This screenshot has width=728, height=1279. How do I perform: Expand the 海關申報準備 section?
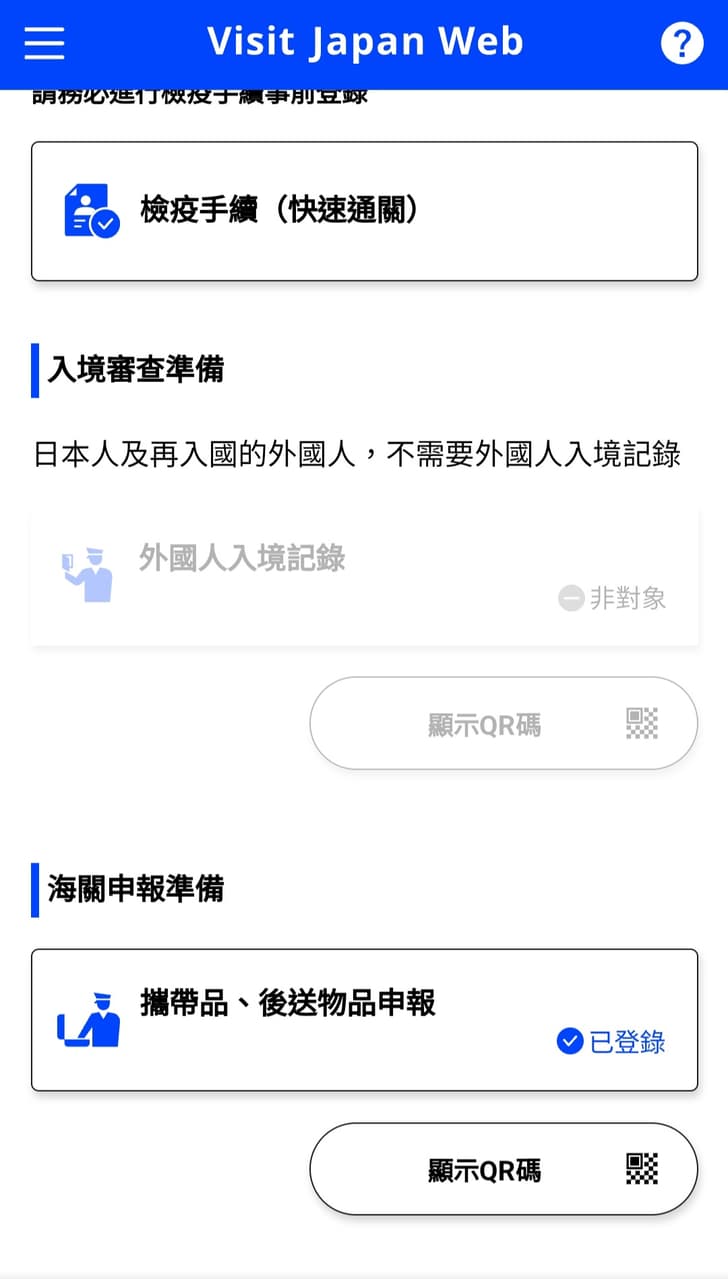coord(130,888)
